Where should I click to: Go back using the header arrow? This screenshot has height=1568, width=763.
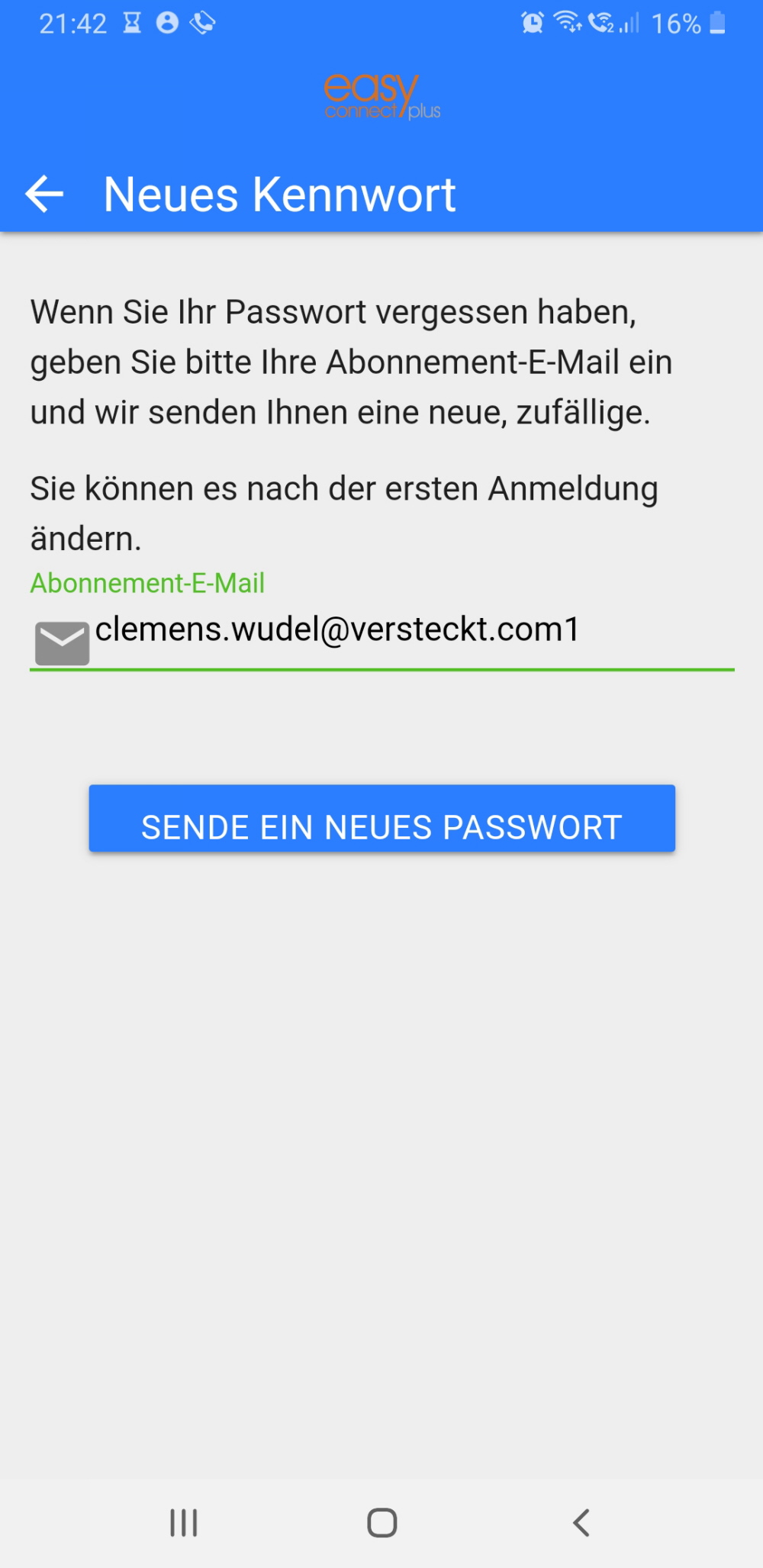coord(44,194)
